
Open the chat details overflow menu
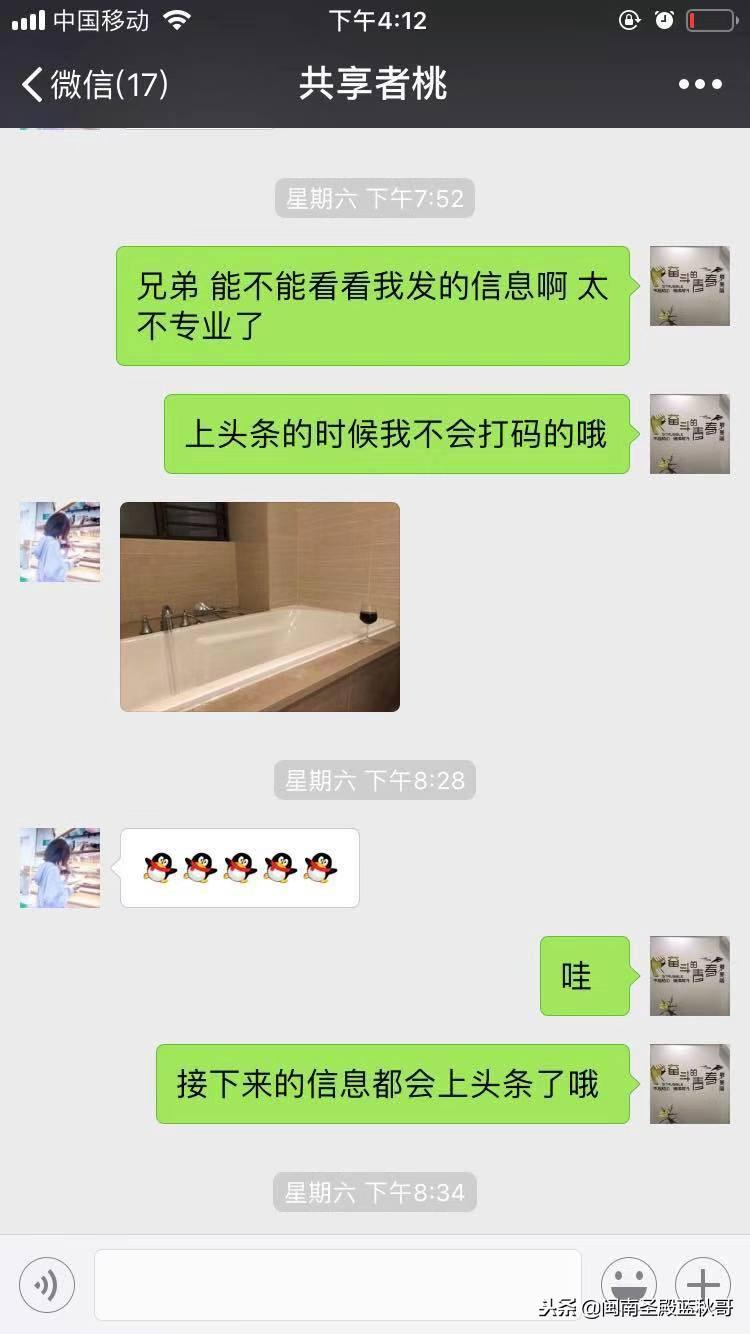[700, 84]
